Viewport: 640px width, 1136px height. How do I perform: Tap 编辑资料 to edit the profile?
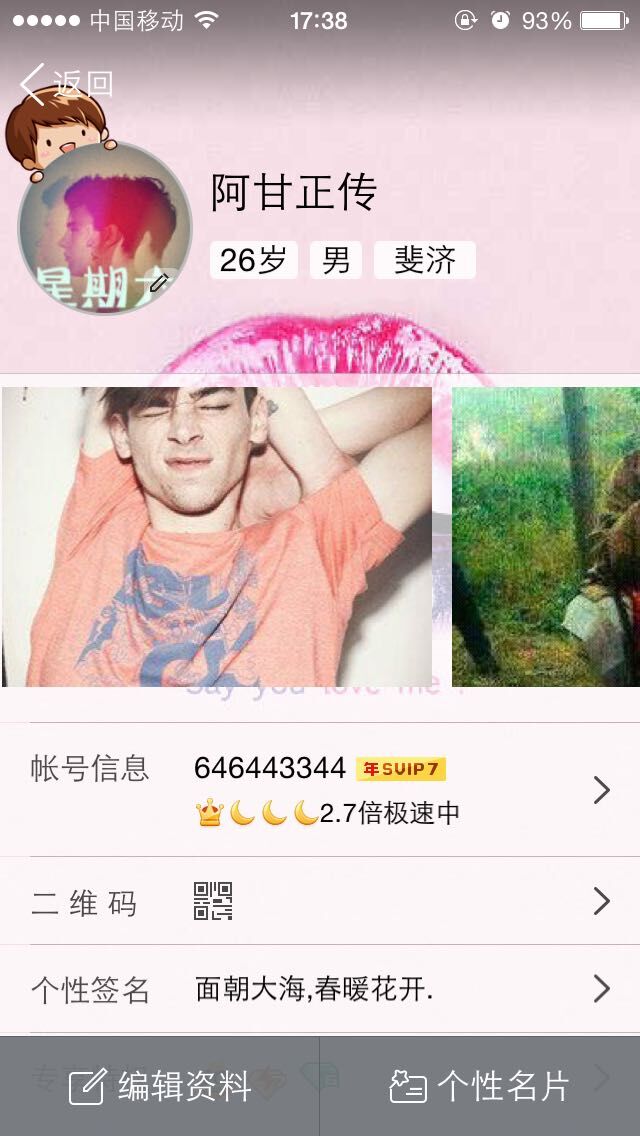pos(159,1087)
